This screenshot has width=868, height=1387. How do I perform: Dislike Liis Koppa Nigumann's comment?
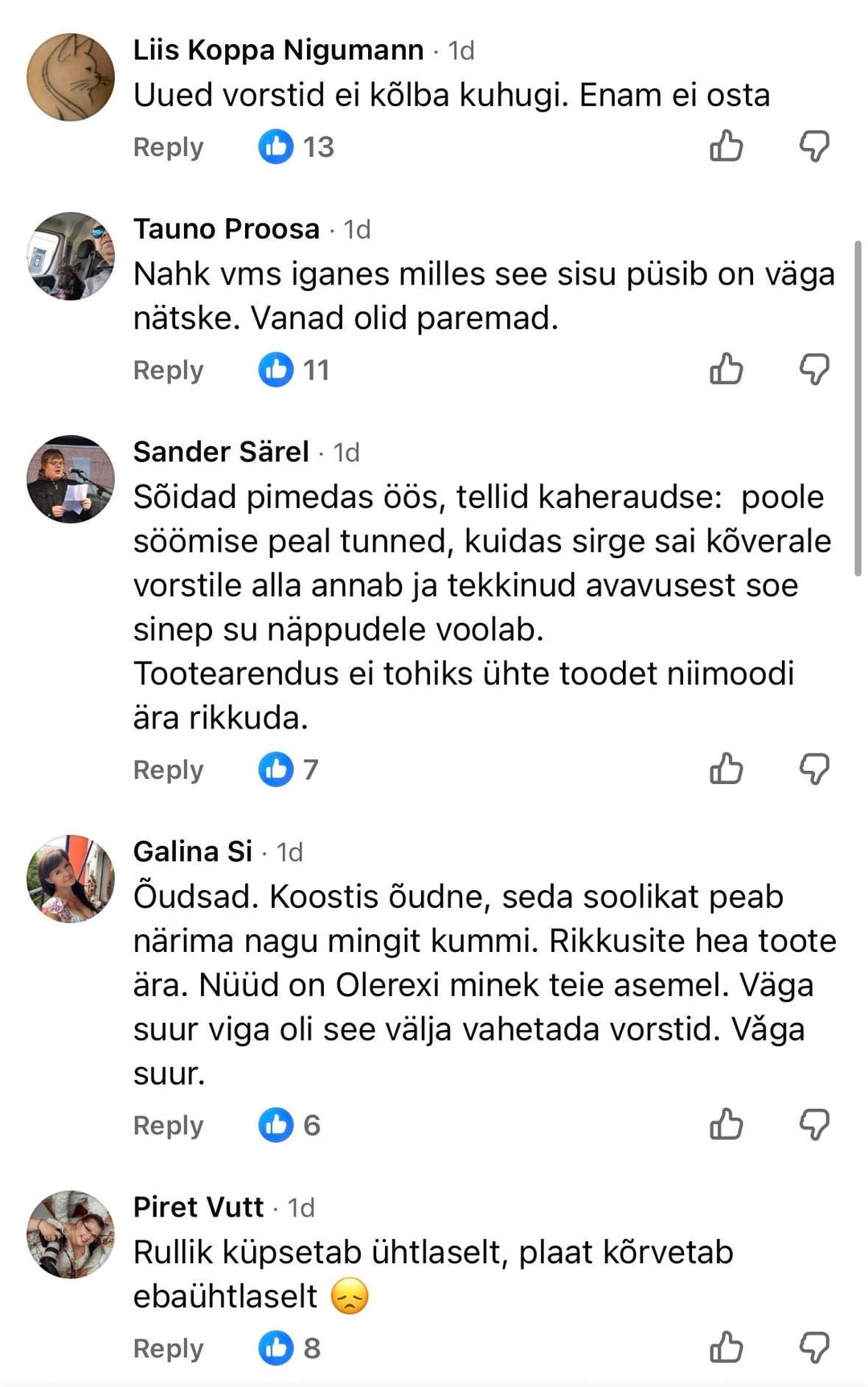pyautogui.click(x=814, y=146)
